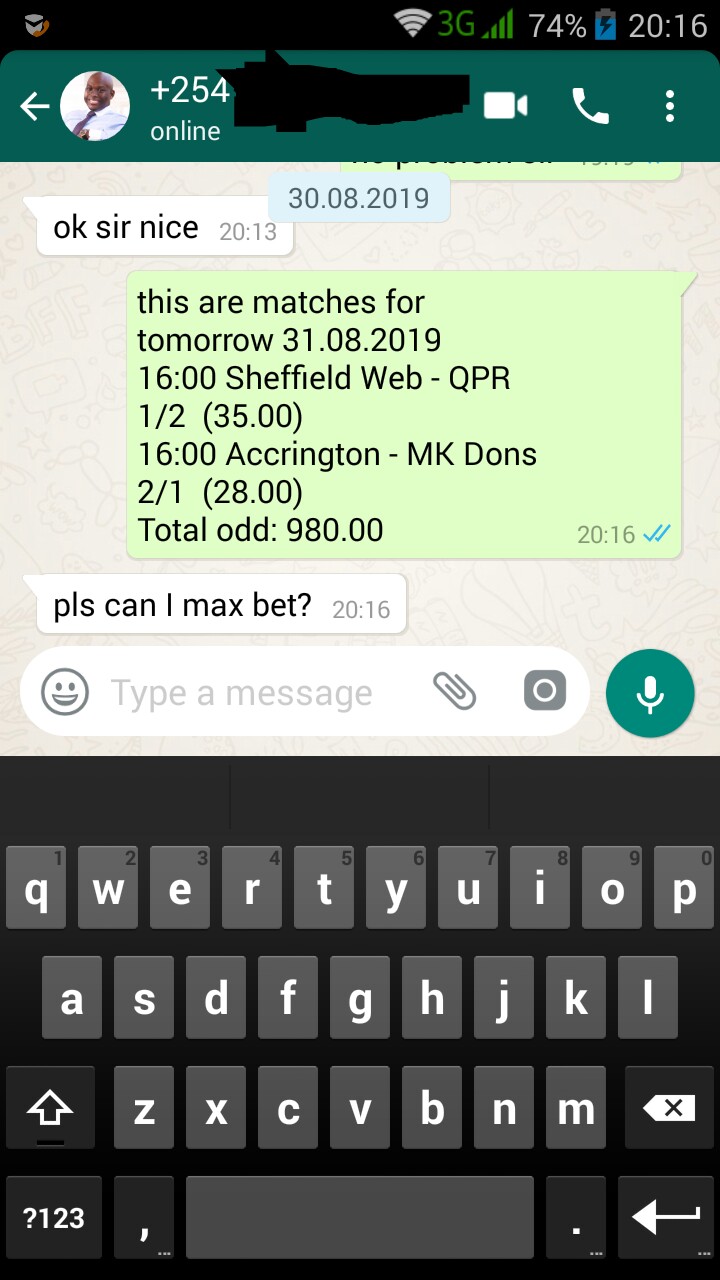The image size is (720, 1280).
Task: Open the contact's profile photo
Action: [x=95, y=106]
